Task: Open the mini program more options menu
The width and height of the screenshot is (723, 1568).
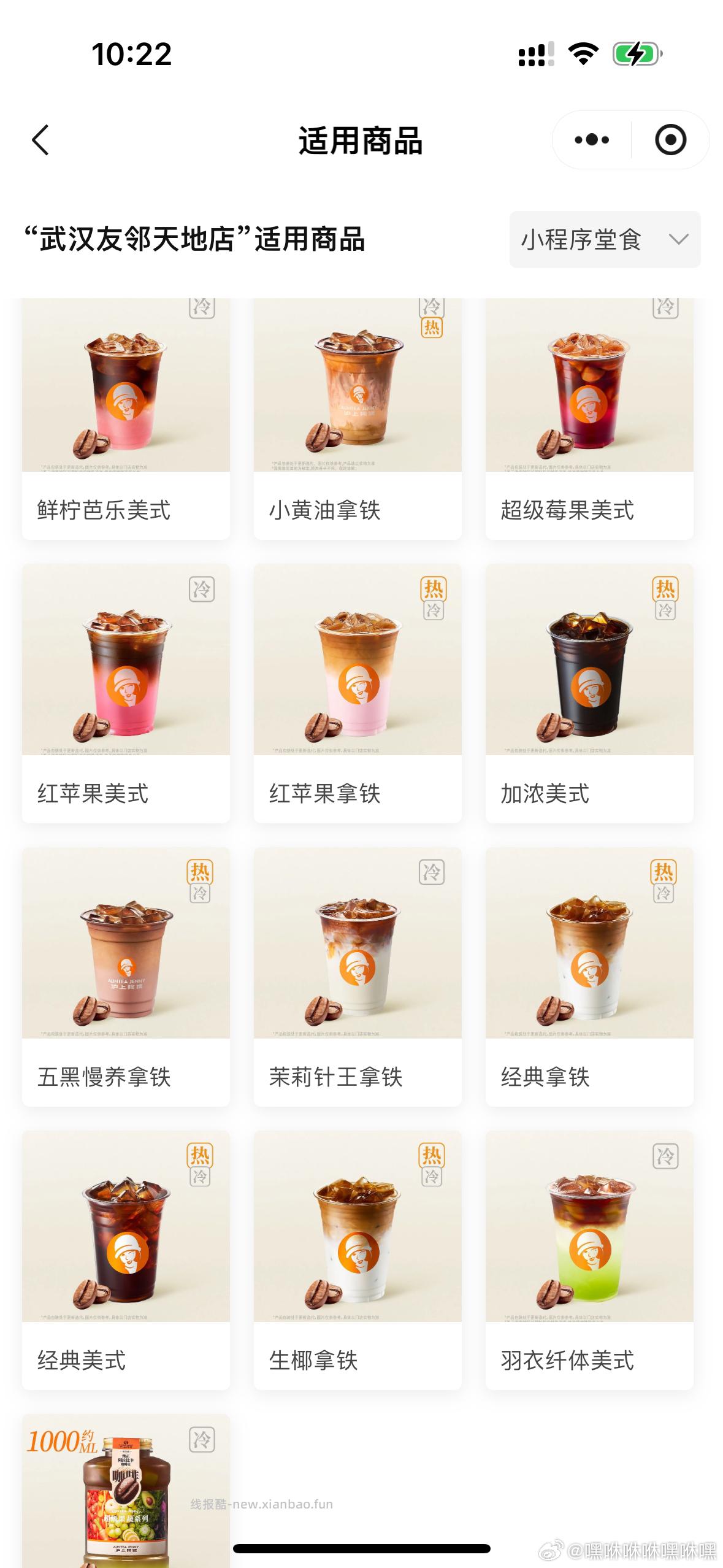Action: coord(592,140)
